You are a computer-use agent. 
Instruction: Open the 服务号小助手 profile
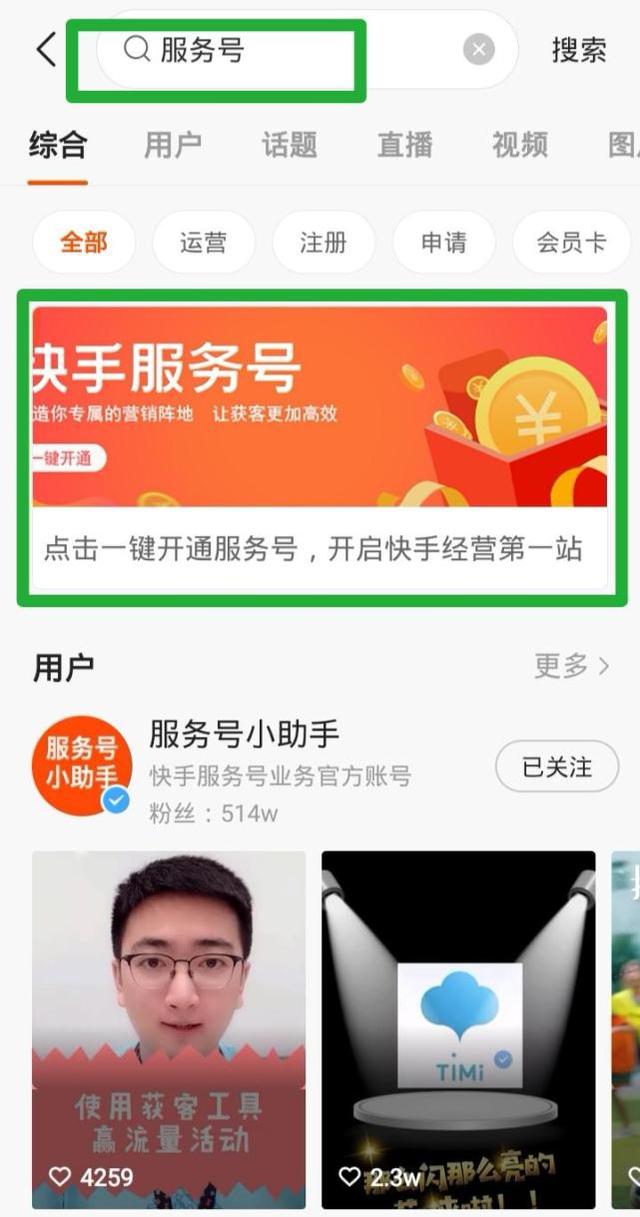pos(244,736)
